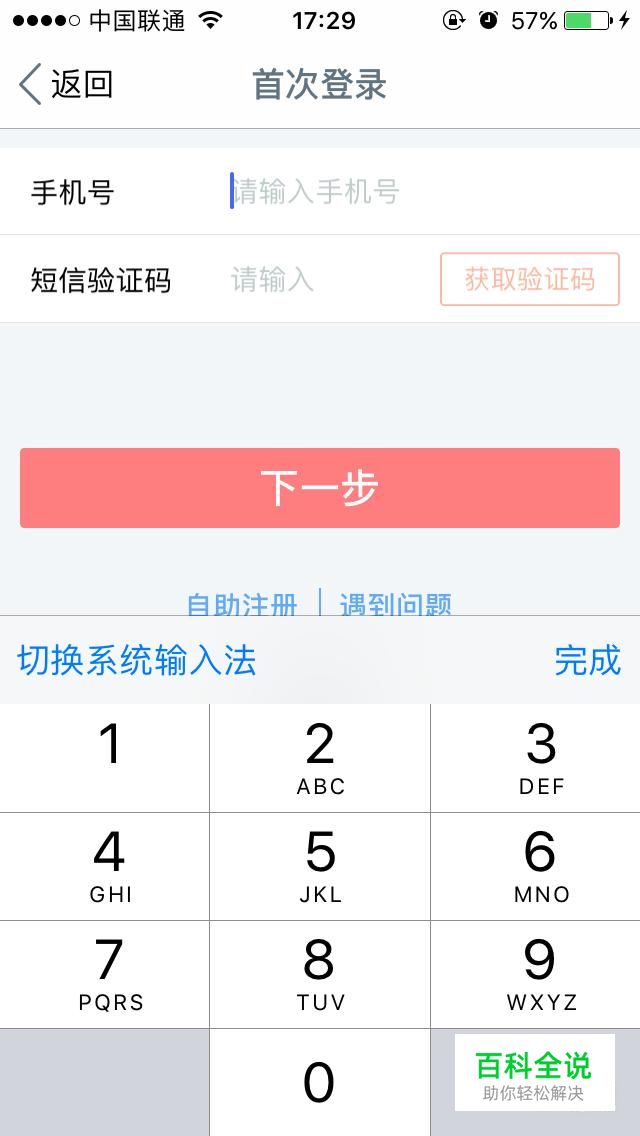Open the 遇到问题 help link
This screenshot has width=640, height=1136.
click(396, 603)
